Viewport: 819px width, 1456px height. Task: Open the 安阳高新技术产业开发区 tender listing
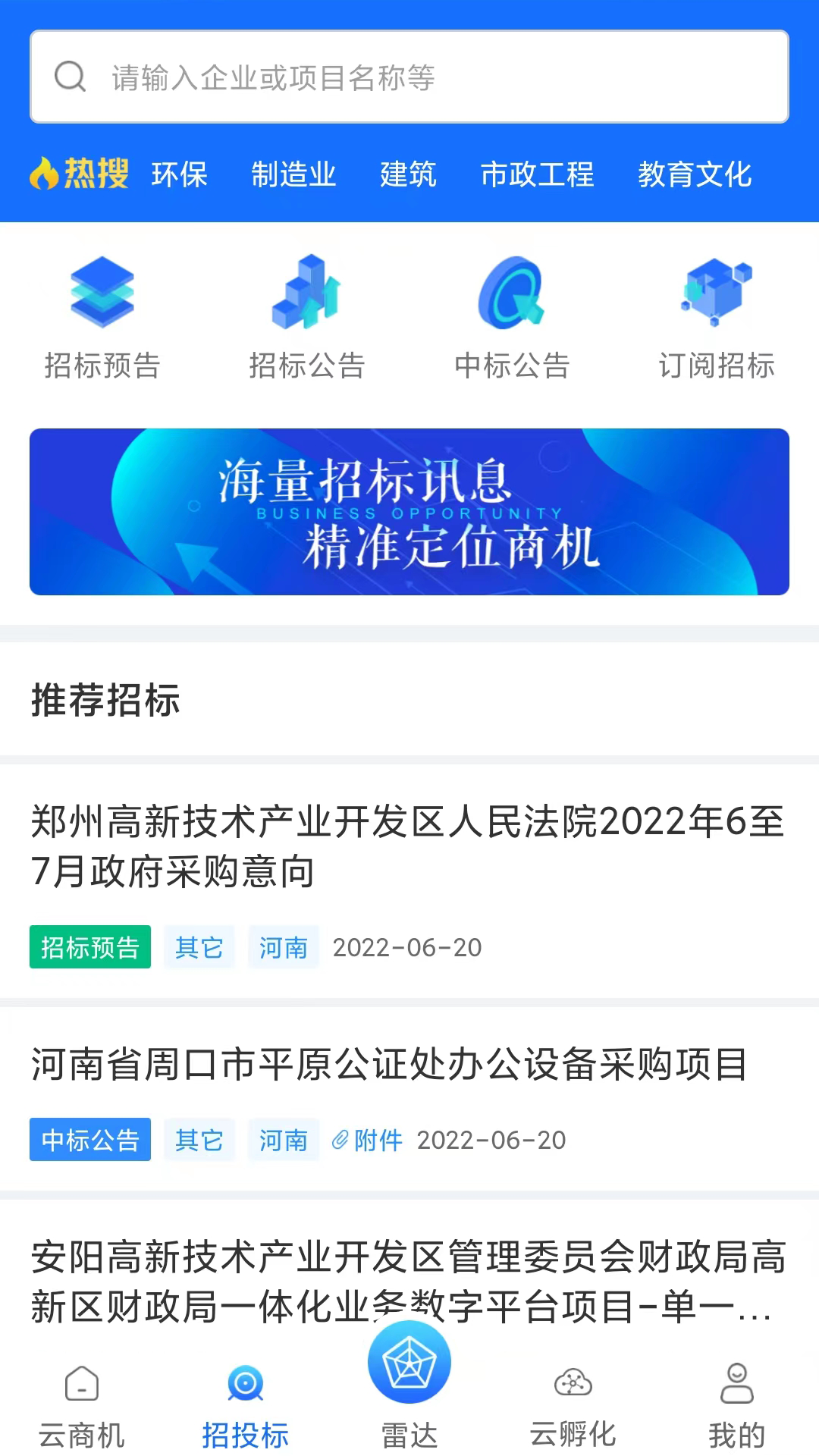click(408, 1280)
